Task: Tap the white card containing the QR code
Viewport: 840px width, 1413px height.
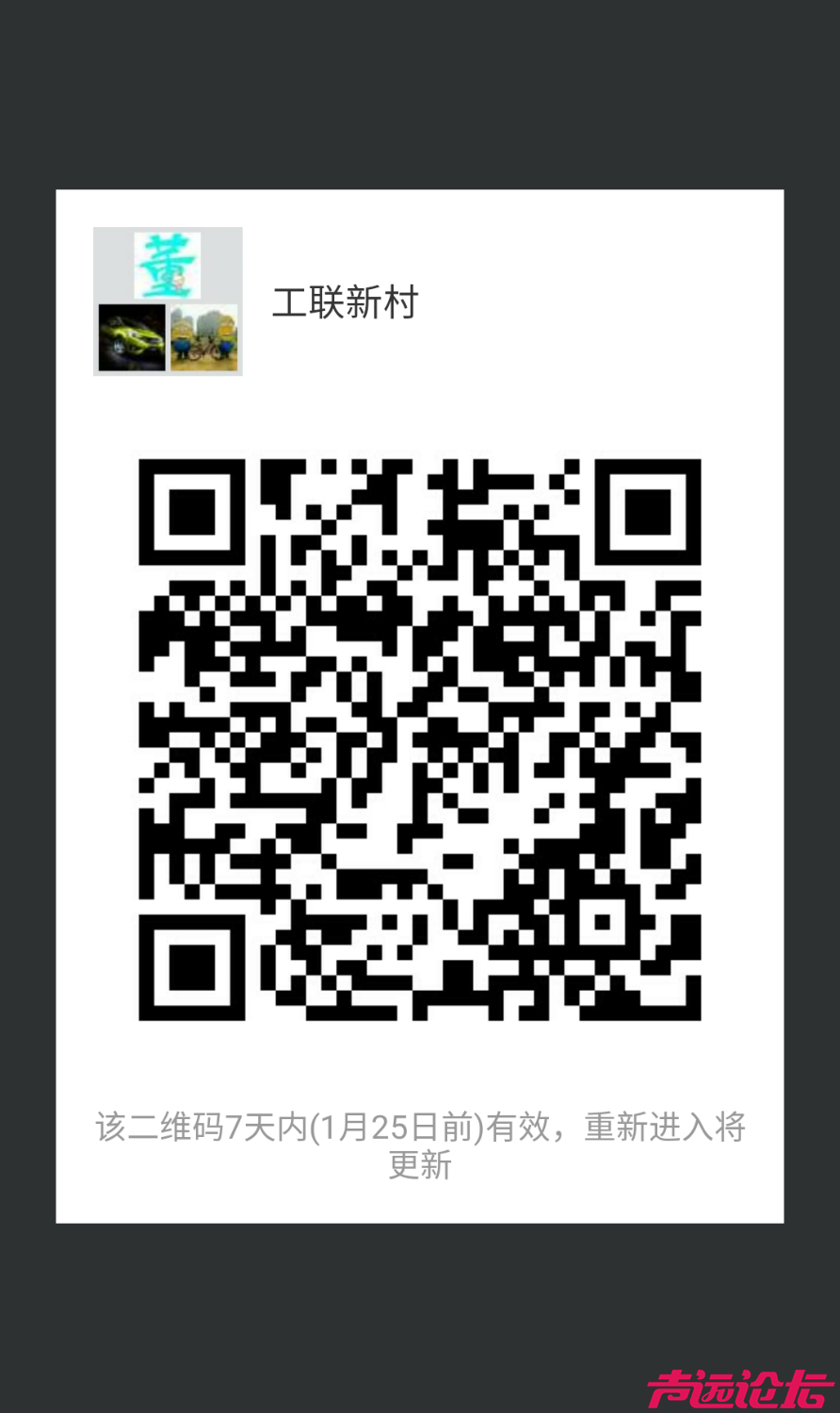Action: (x=420, y=705)
